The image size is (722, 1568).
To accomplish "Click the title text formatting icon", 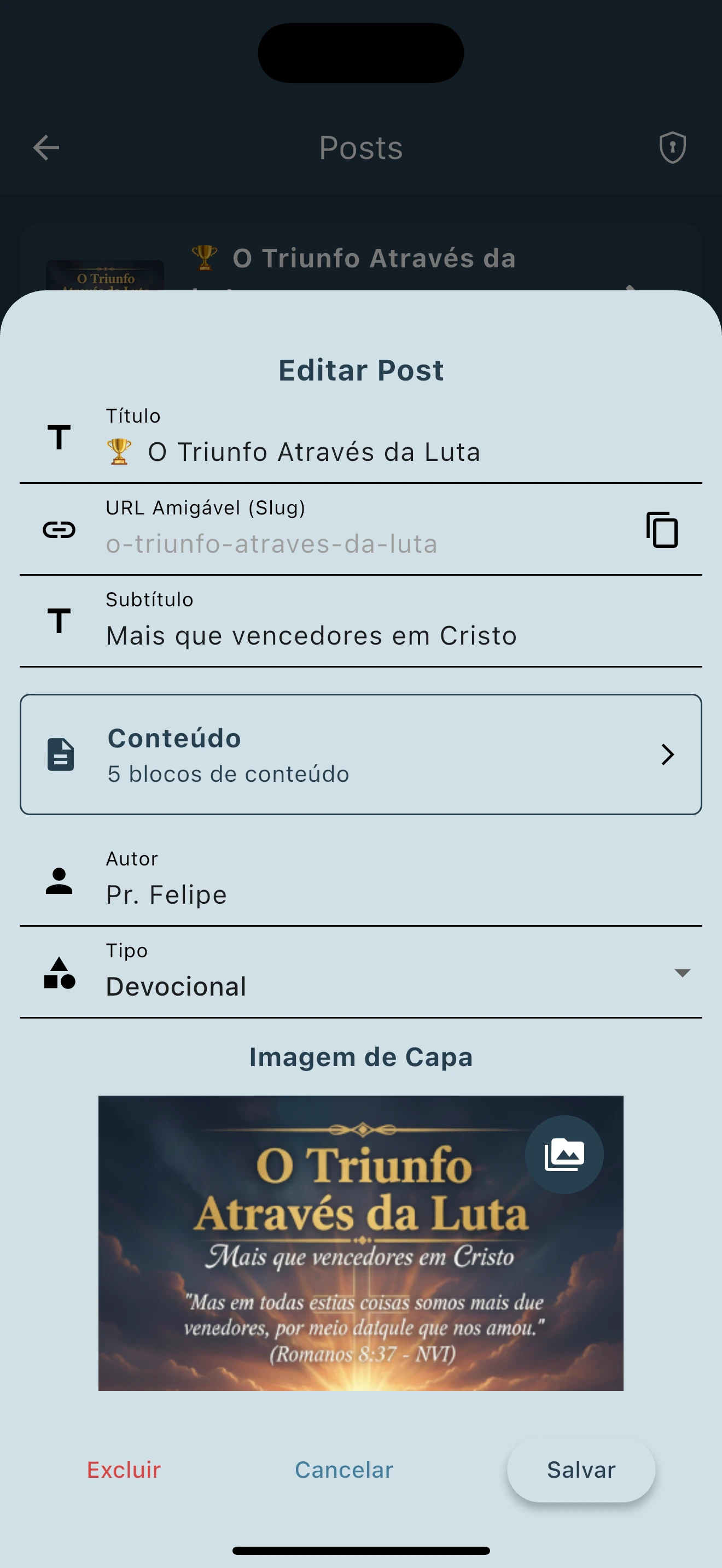I will [x=58, y=436].
